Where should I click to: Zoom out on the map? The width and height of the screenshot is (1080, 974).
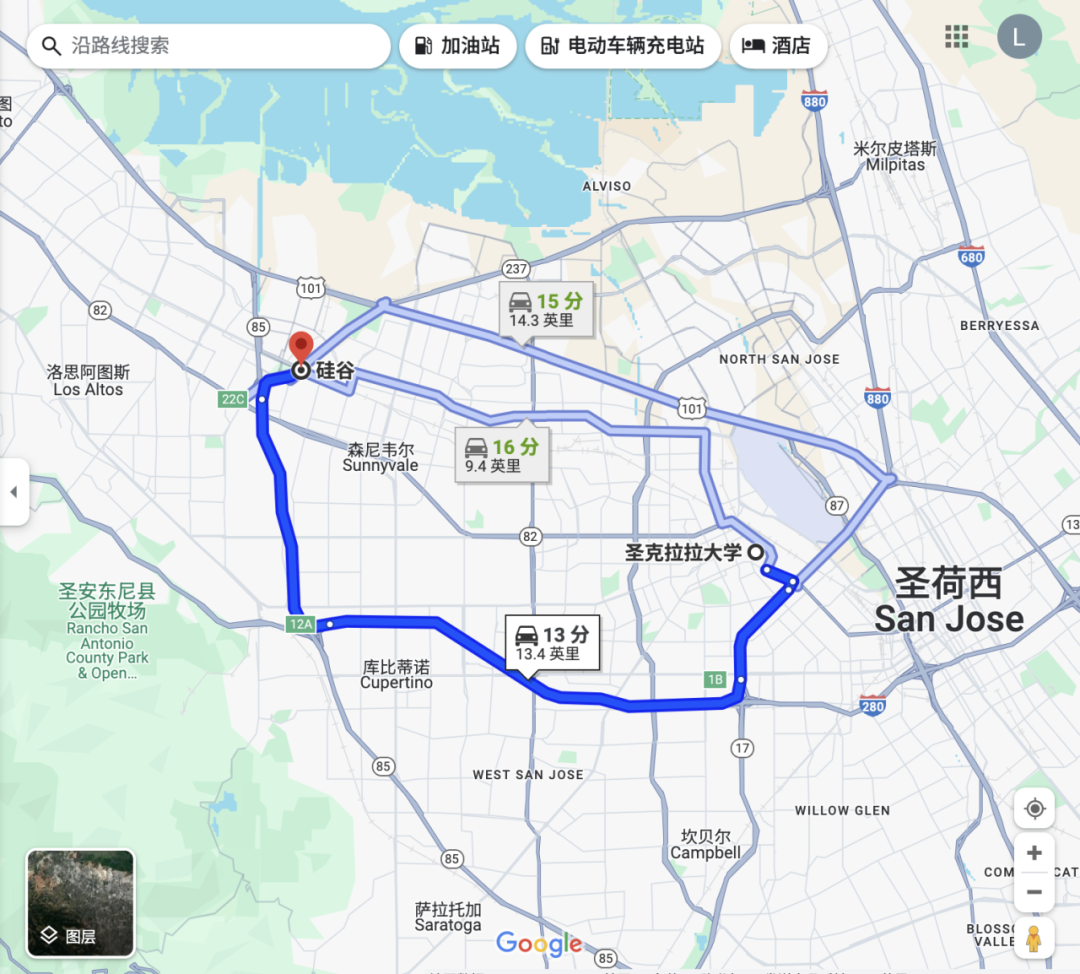point(1034,892)
